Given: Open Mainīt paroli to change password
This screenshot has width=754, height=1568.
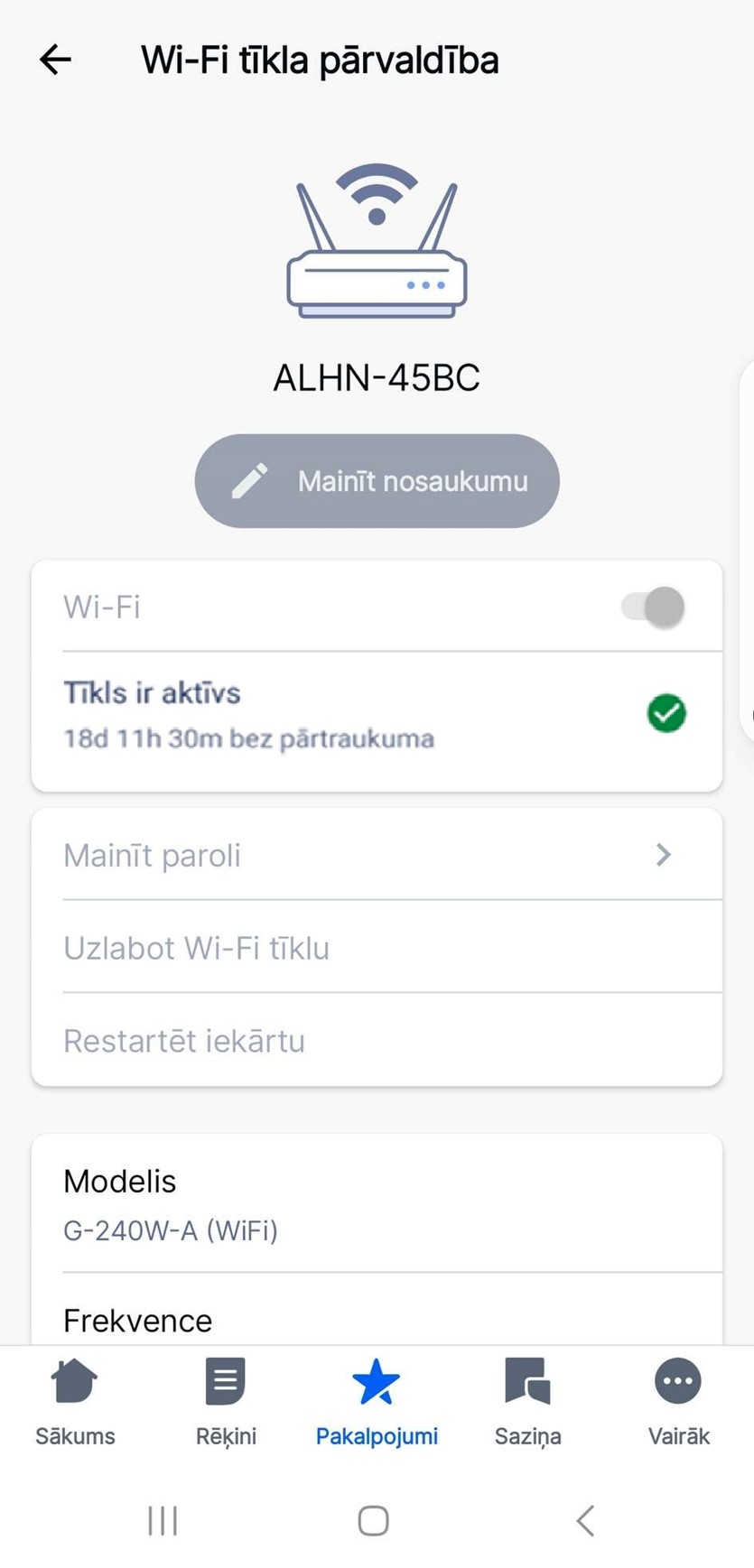Looking at the screenshot, I should point(377,855).
